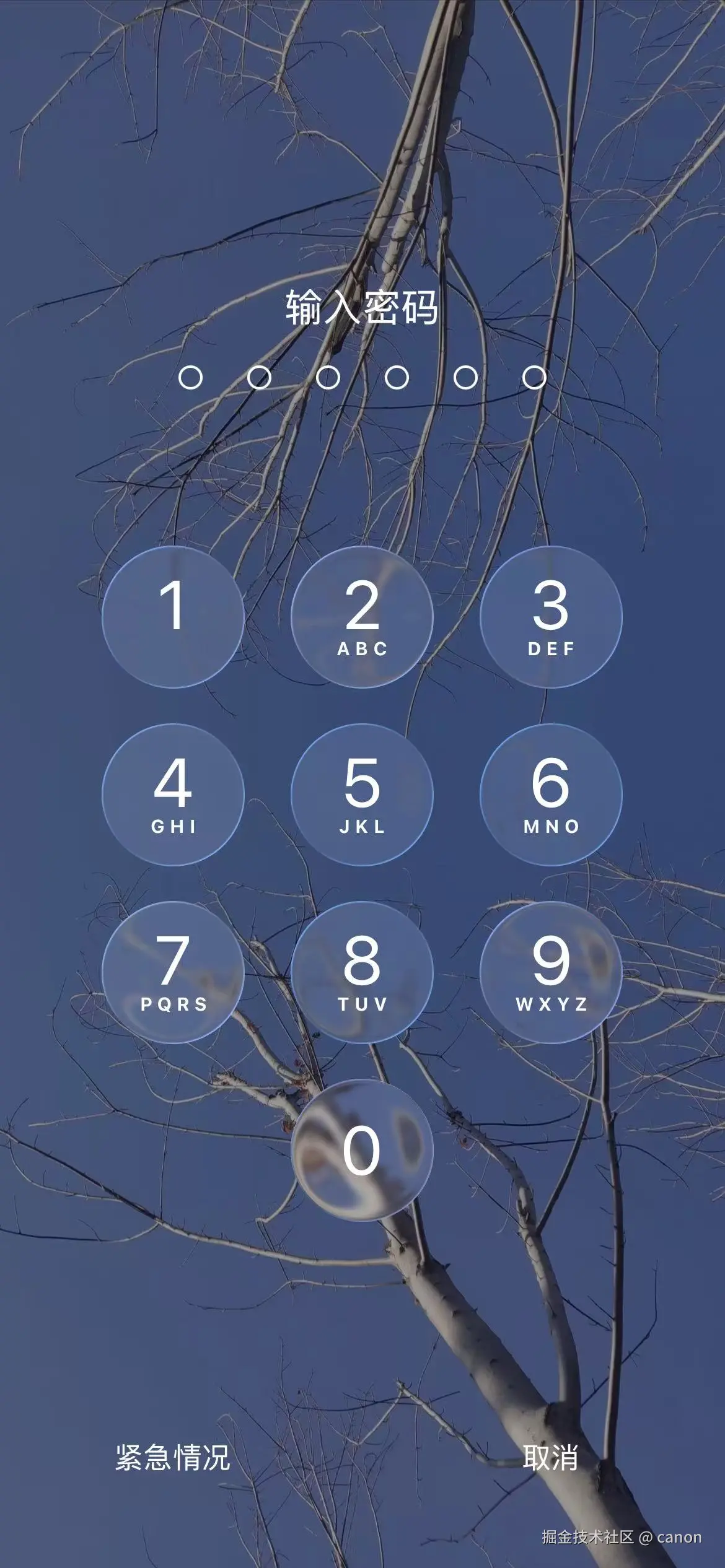Enter digit 0 on the keypad
Screen dimensions: 725x1568
(362, 1150)
